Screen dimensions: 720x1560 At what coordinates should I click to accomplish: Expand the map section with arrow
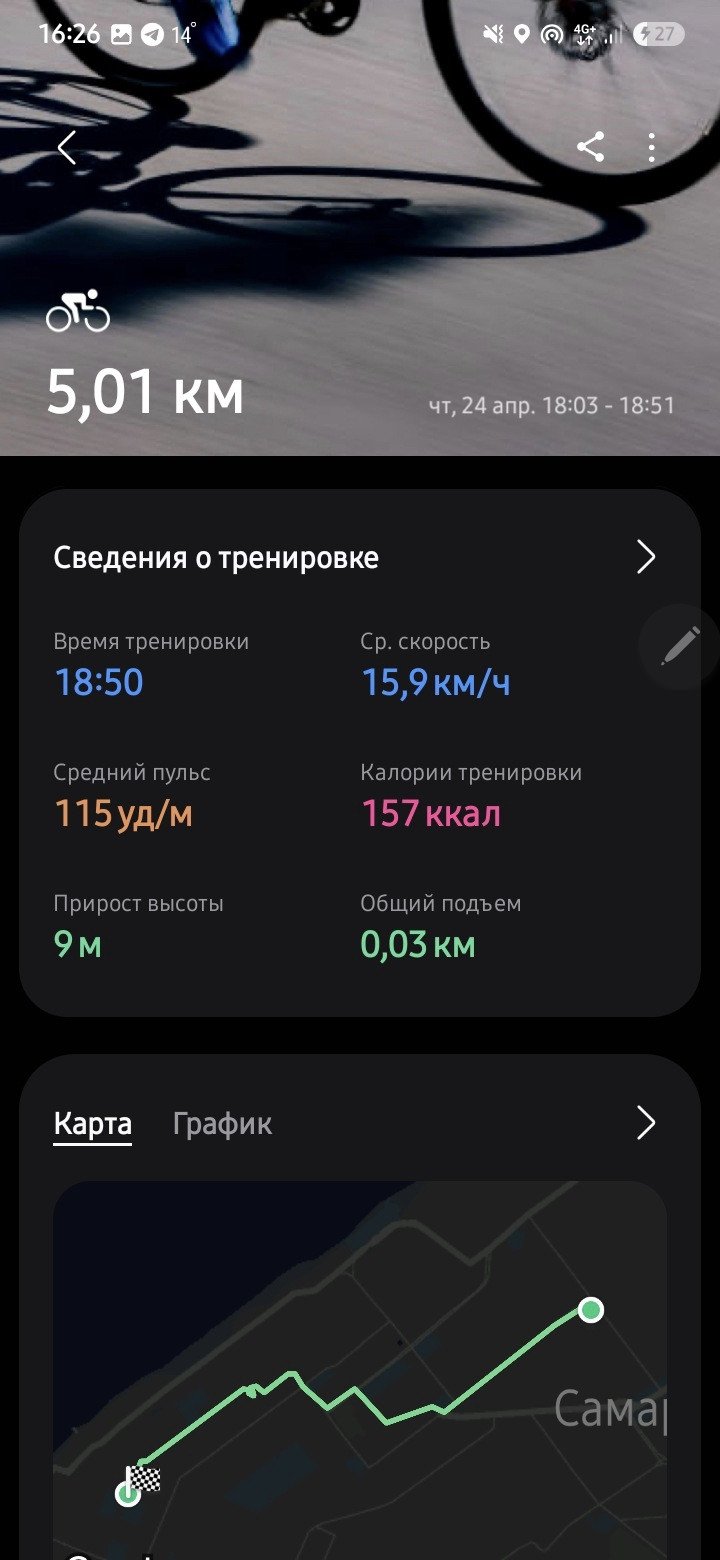pyautogui.click(x=646, y=1124)
